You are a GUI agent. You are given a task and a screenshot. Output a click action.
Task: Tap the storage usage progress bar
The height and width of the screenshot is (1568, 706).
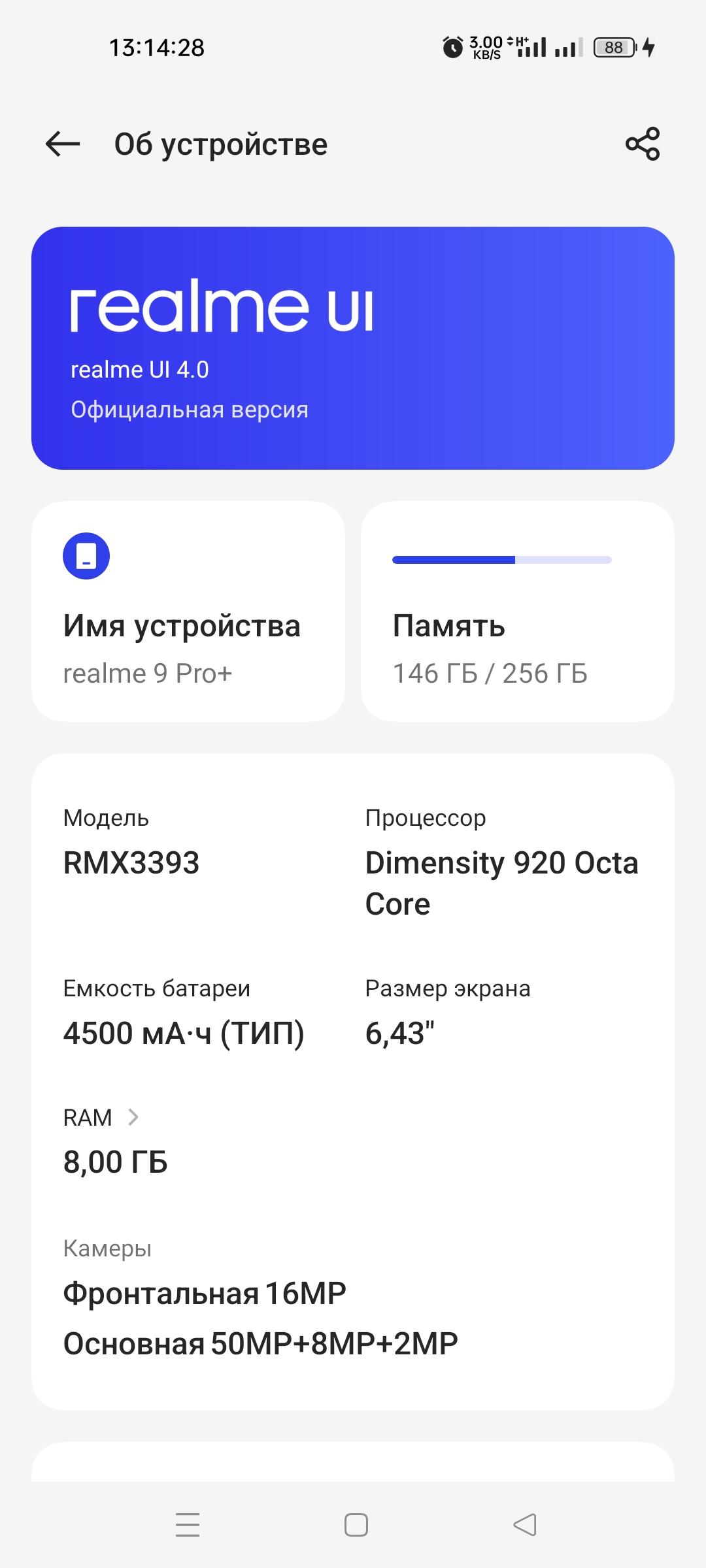pyautogui.click(x=501, y=559)
